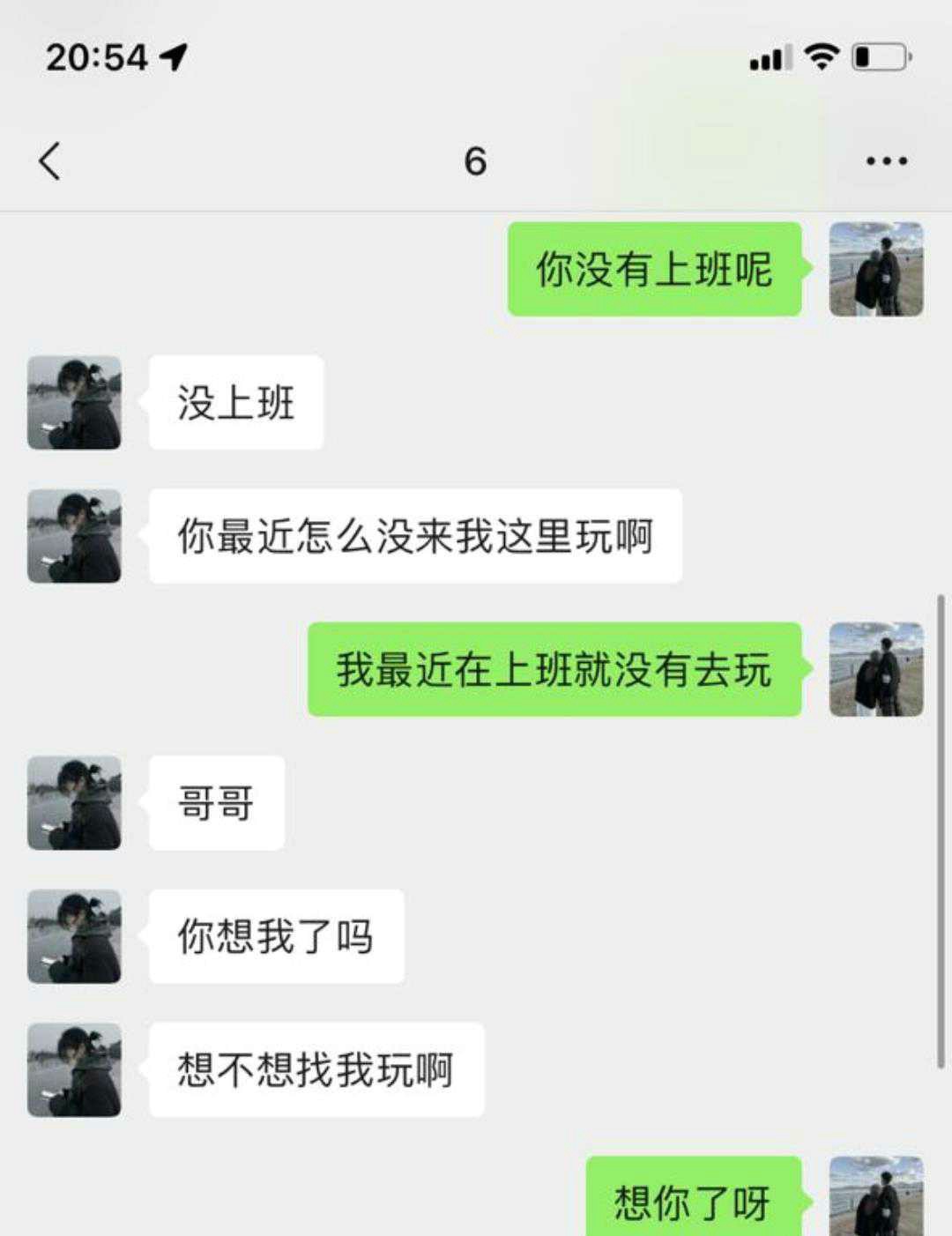Open contact profile beside "你想我了吗"
This screenshot has width=952, height=1236.
click(x=74, y=936)
